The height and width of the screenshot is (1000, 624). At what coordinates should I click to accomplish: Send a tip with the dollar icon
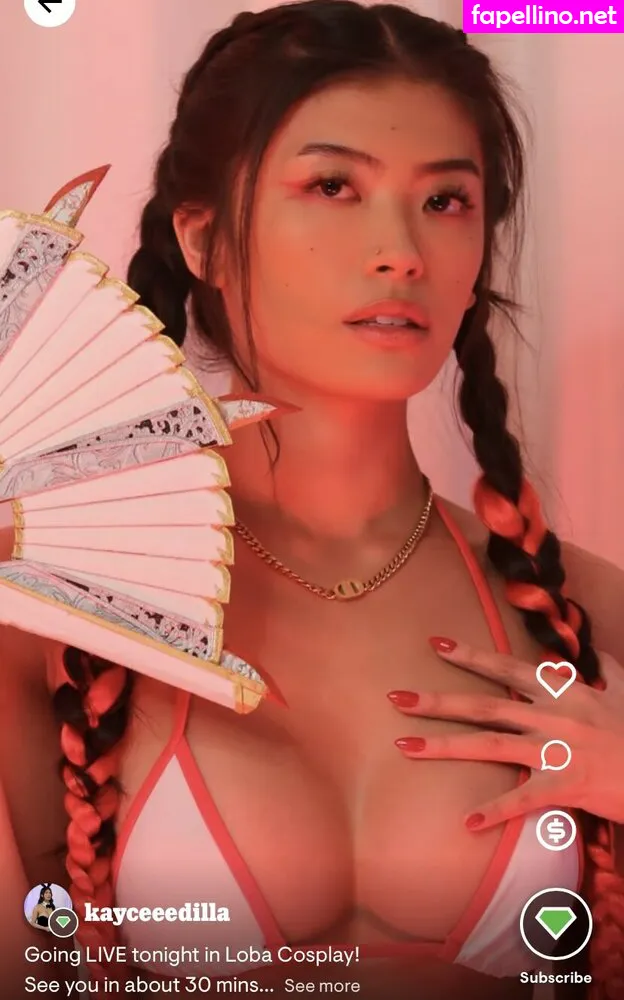pos(555,830)
